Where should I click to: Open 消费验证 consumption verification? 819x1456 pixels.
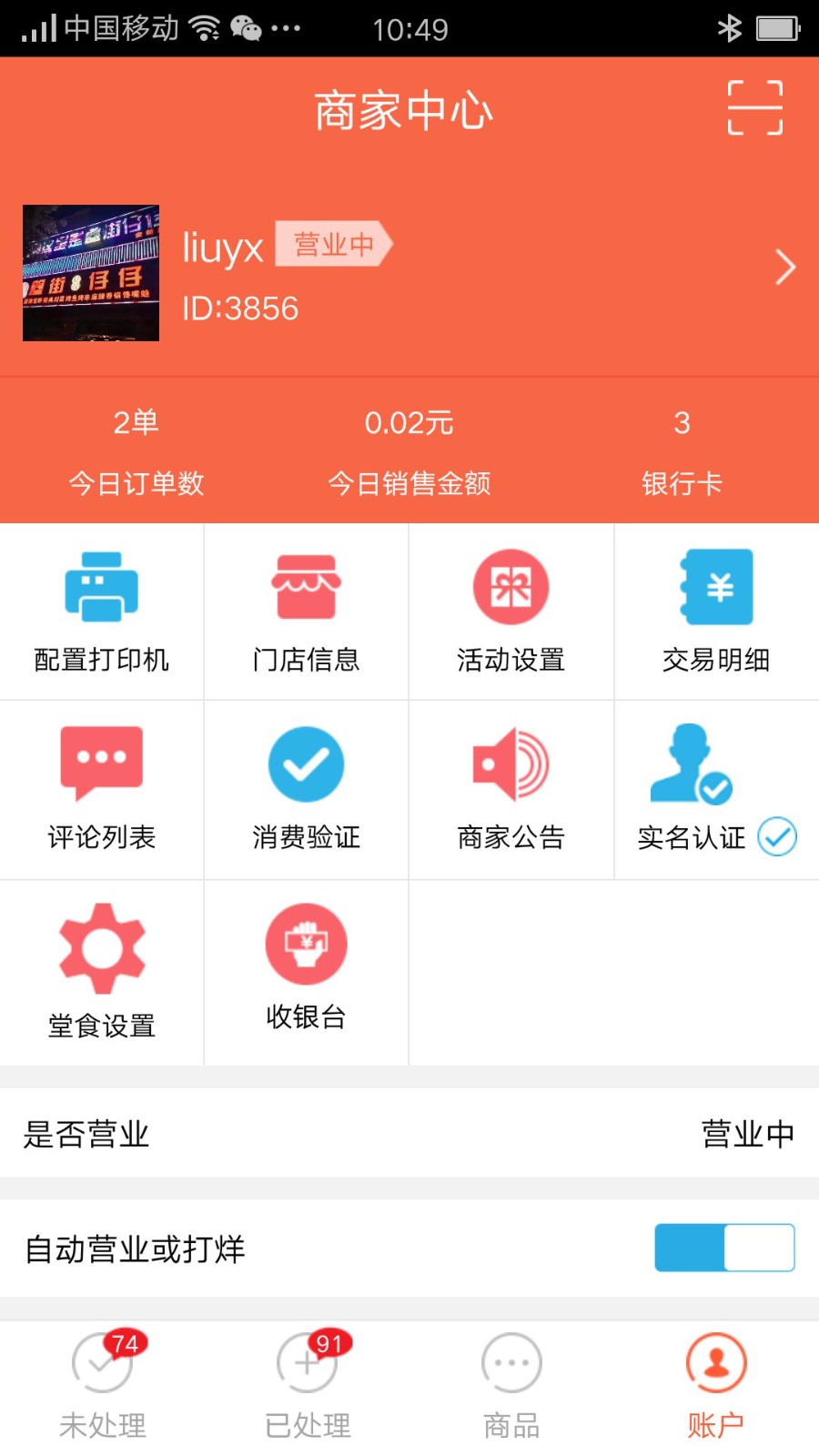(307, 789)
